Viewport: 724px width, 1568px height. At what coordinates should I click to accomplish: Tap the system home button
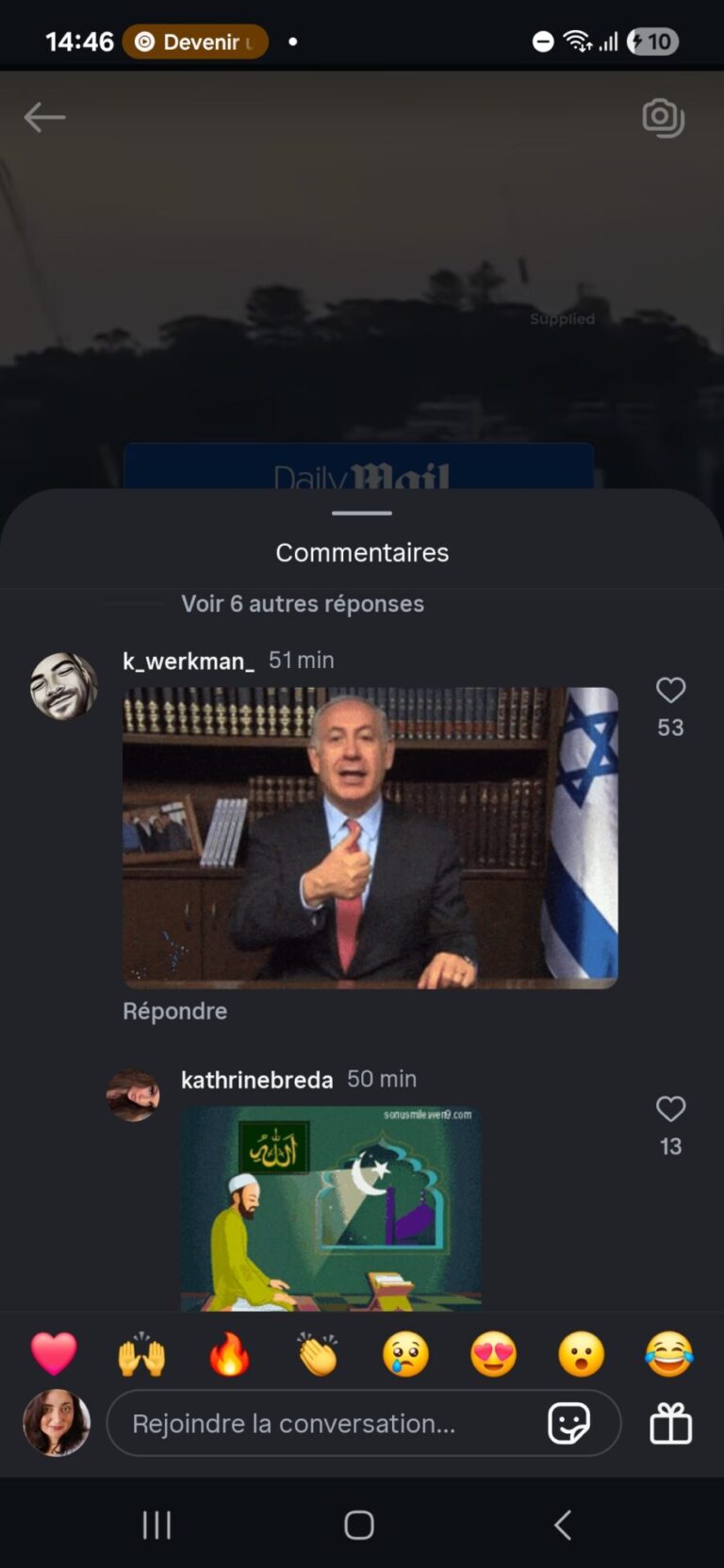(359, 1525)
